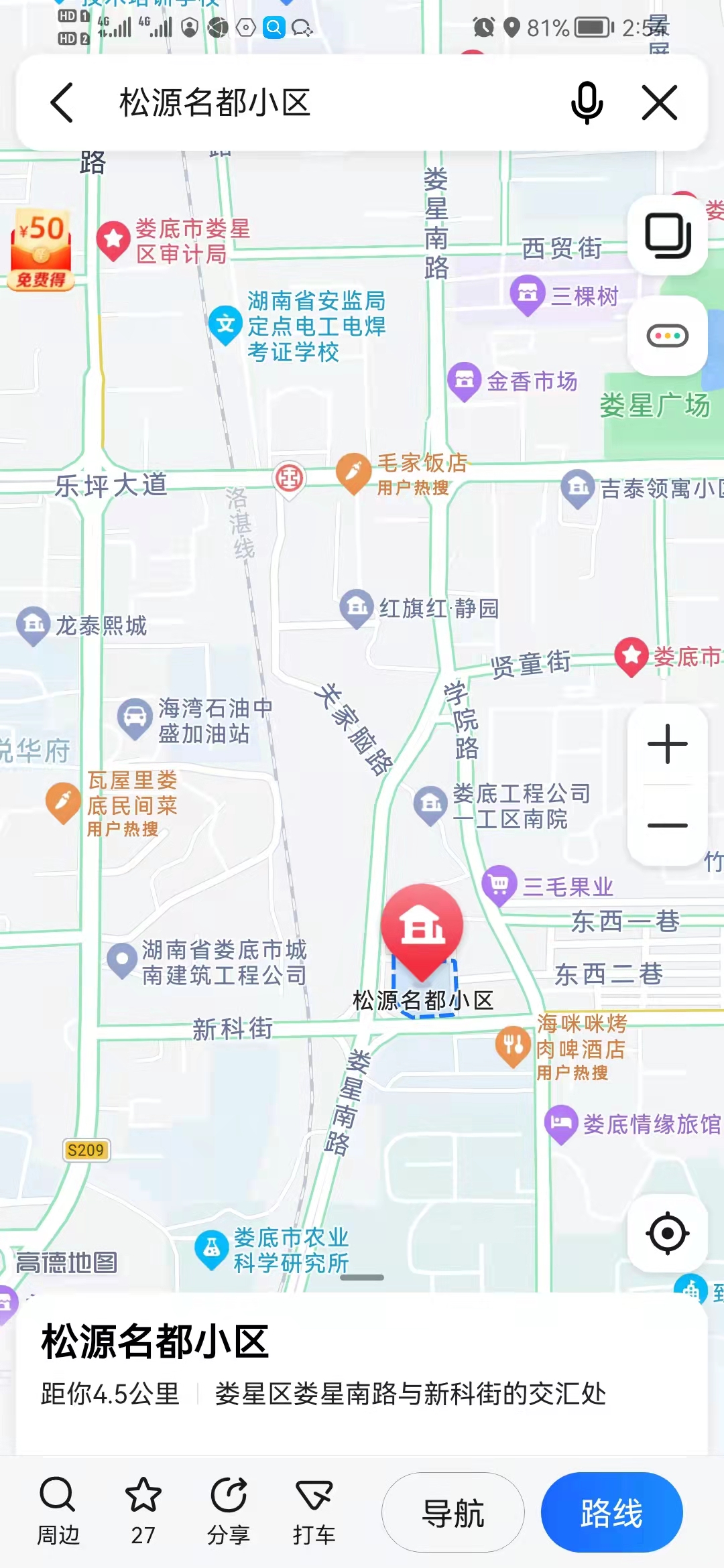
Task: Open the message bubble button
Action: tap(667, 336)
